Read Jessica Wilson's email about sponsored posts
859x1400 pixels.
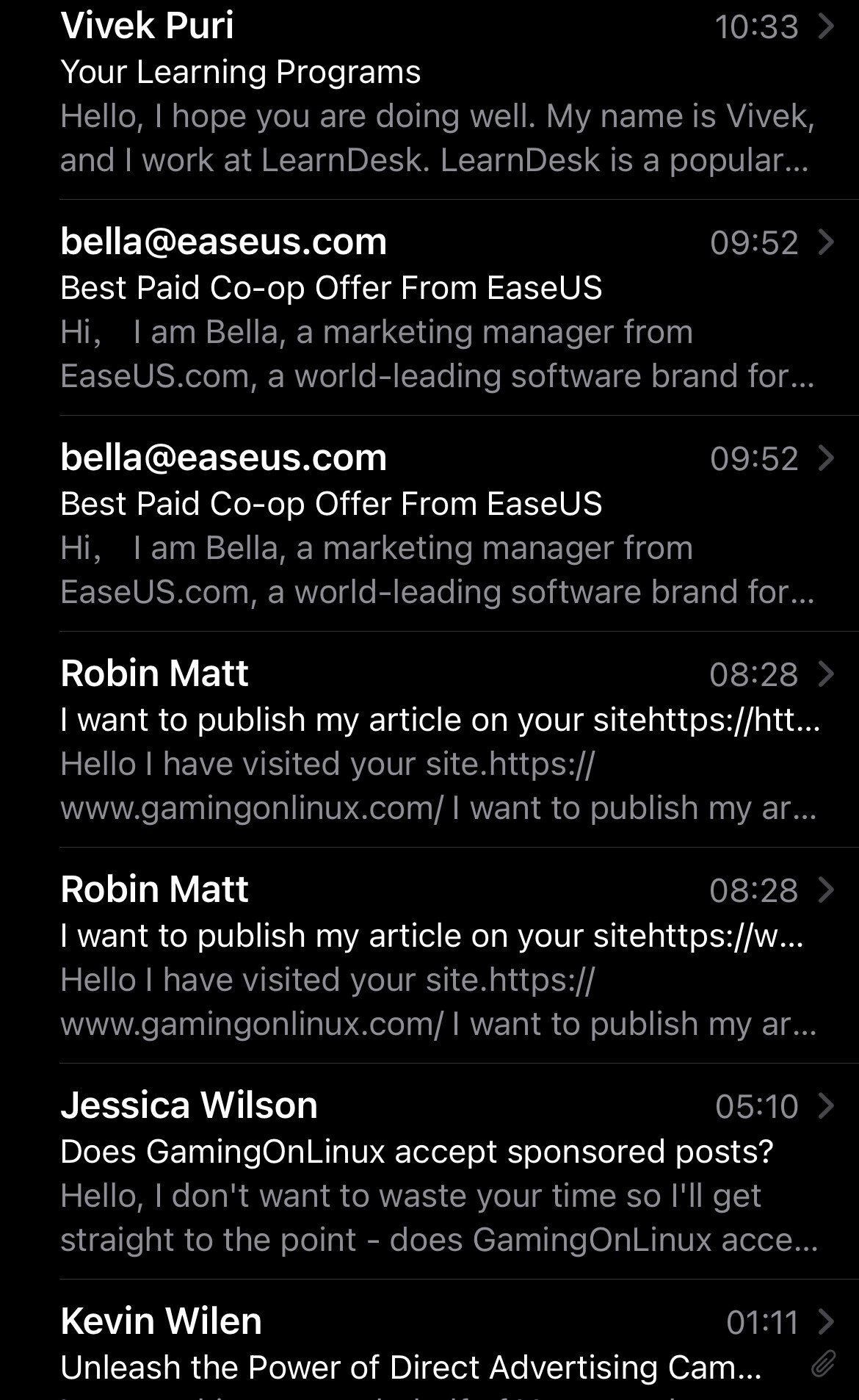437,1172
